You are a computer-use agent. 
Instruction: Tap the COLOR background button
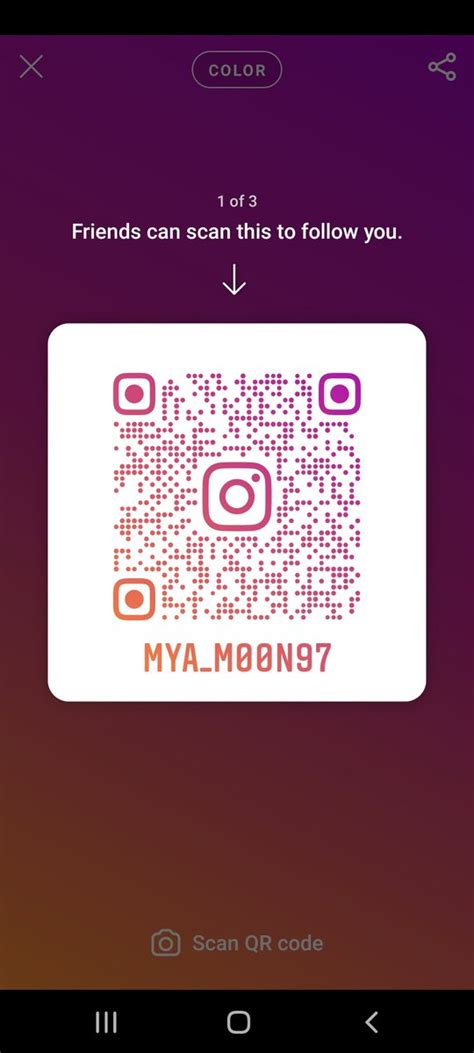point(236,70)
